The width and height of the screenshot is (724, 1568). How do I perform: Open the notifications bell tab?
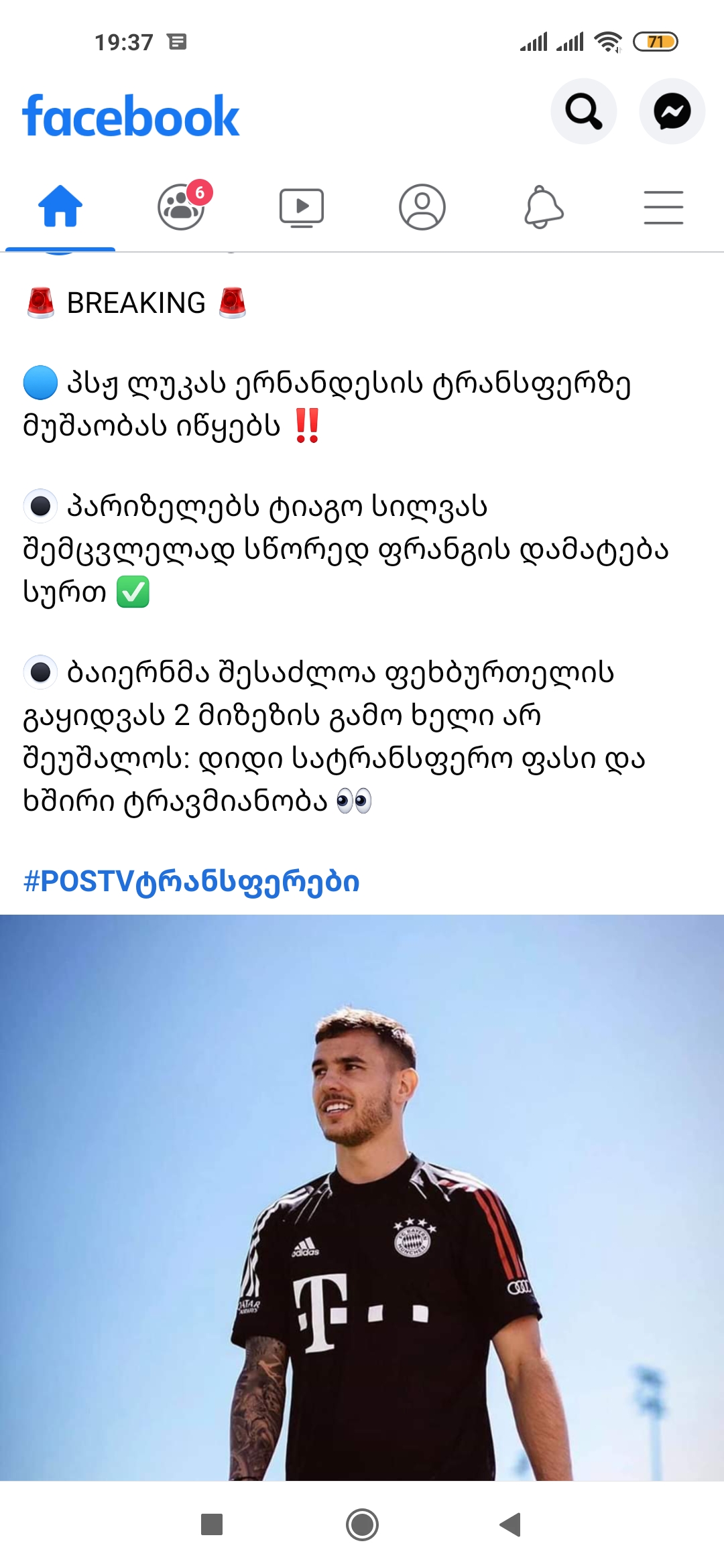pyautogui.click(x=543, y=207)
